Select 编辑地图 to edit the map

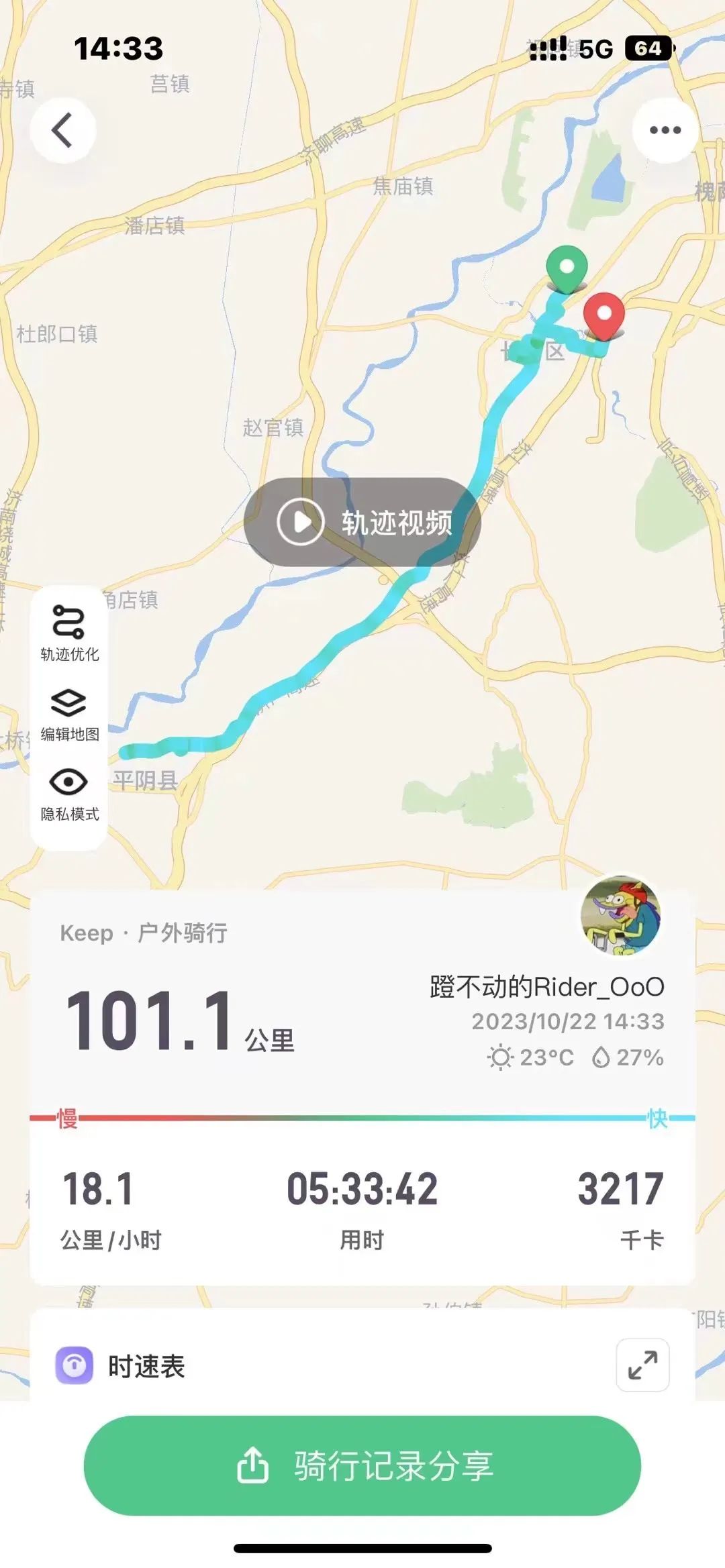(69, 714)
